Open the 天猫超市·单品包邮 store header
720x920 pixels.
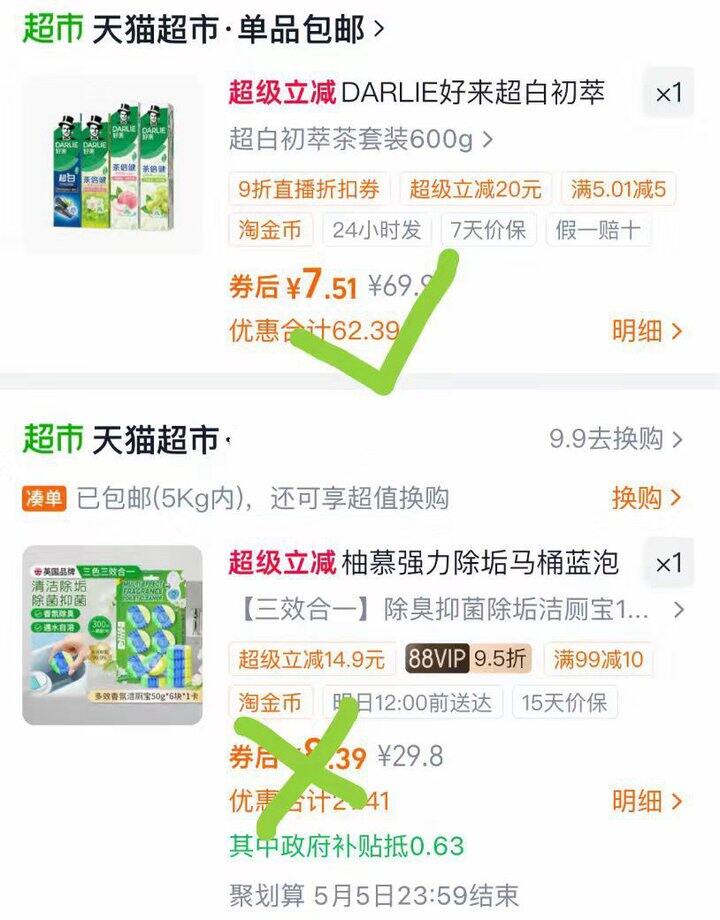[x=203, y=28]
